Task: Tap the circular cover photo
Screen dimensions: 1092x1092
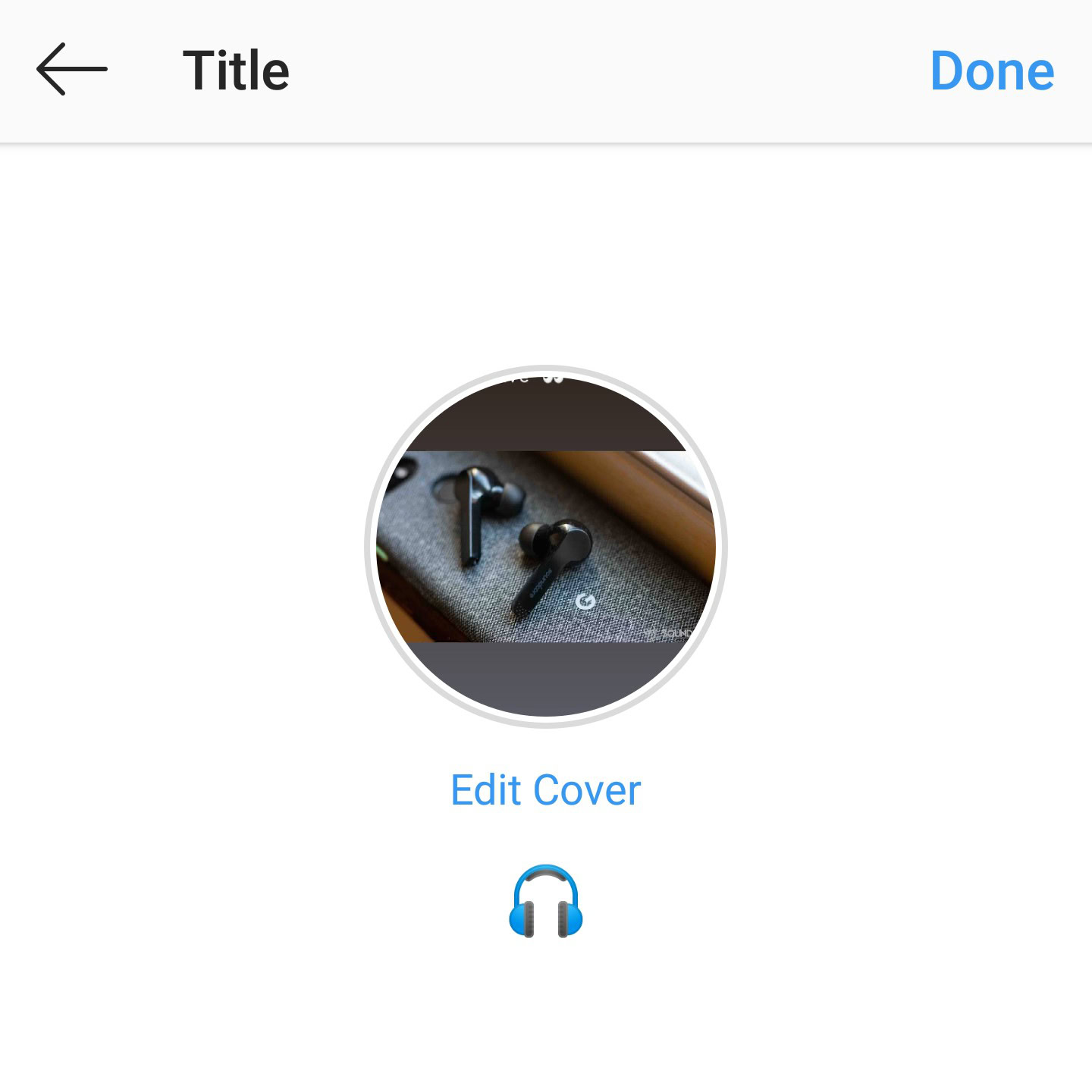Action: tap(545, 547)
